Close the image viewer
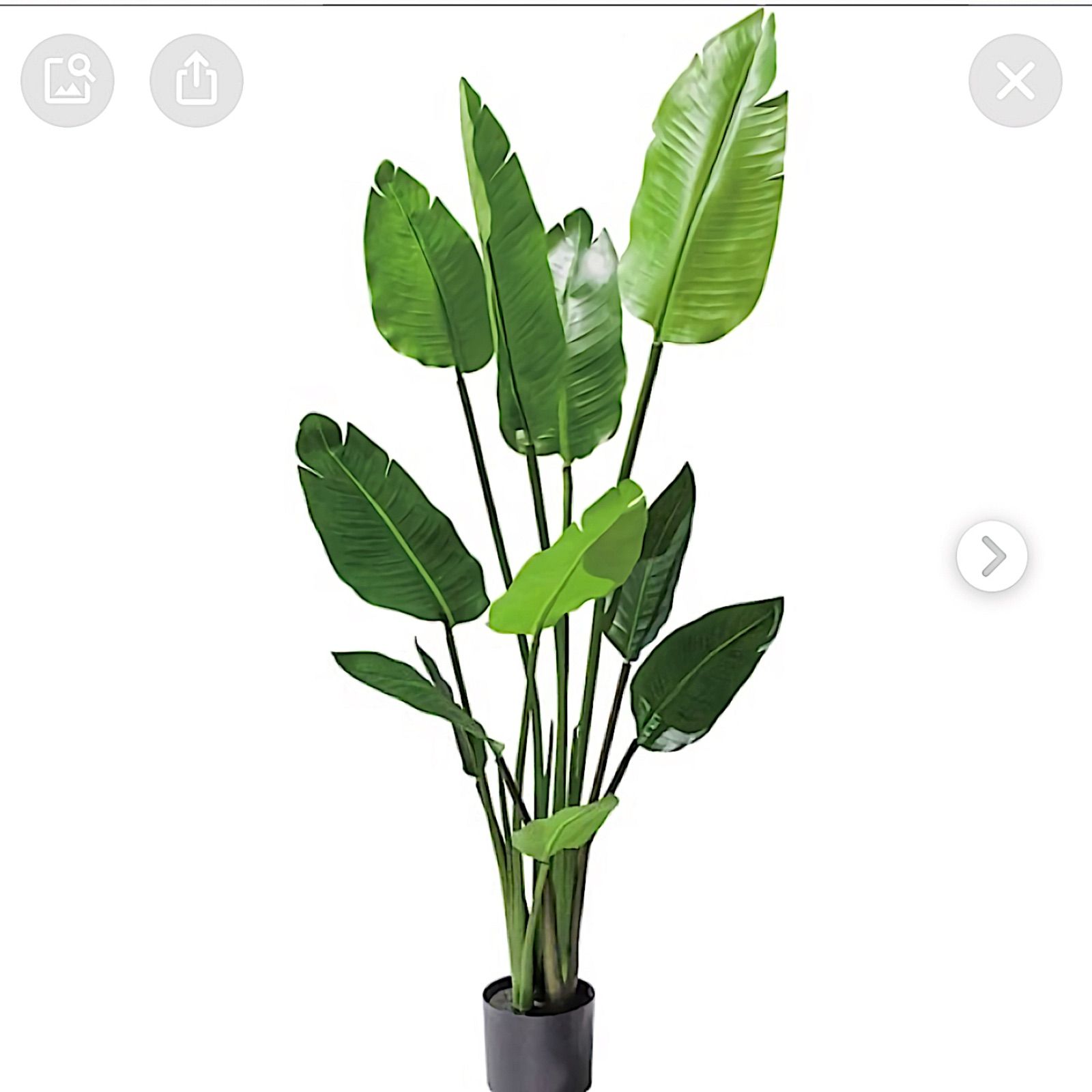This screenshot has width=1092, height=1092. pyautogui.click(x=1015, y=81)
